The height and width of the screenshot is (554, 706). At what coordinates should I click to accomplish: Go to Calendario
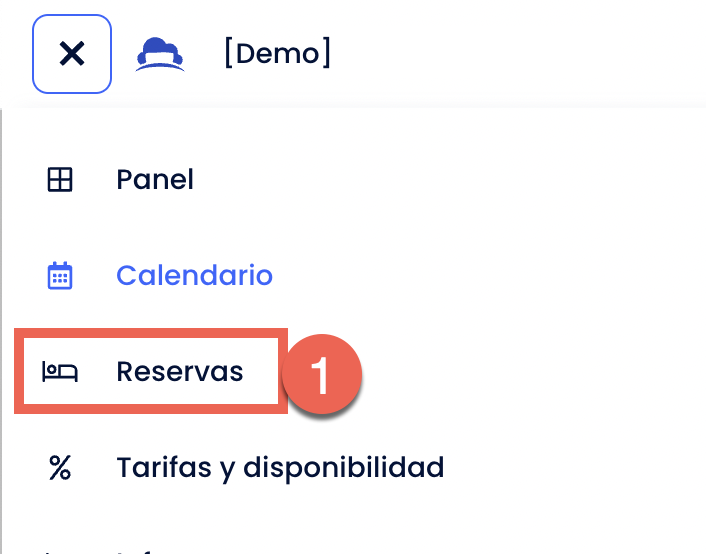[x=193, y=275]
